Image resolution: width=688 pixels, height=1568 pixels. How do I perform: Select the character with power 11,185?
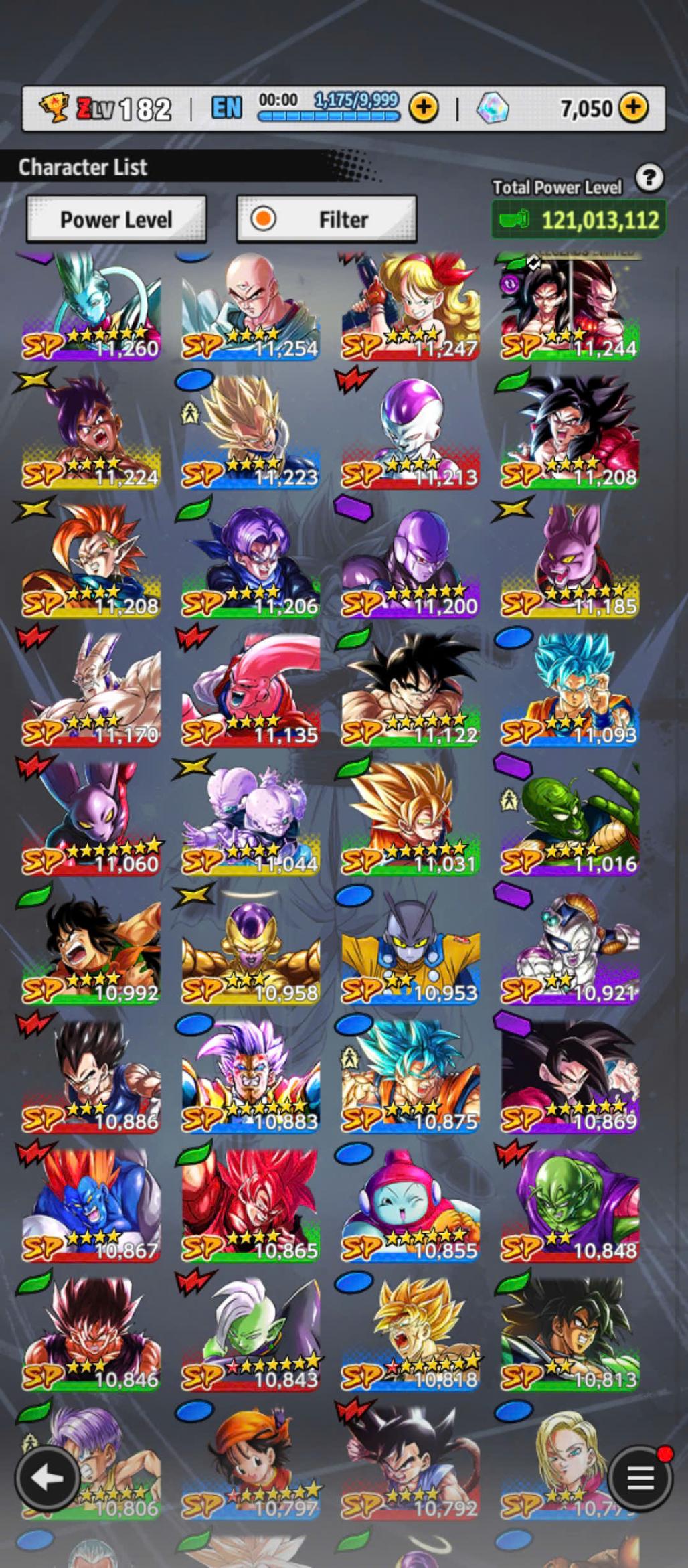tap(570, 564)
